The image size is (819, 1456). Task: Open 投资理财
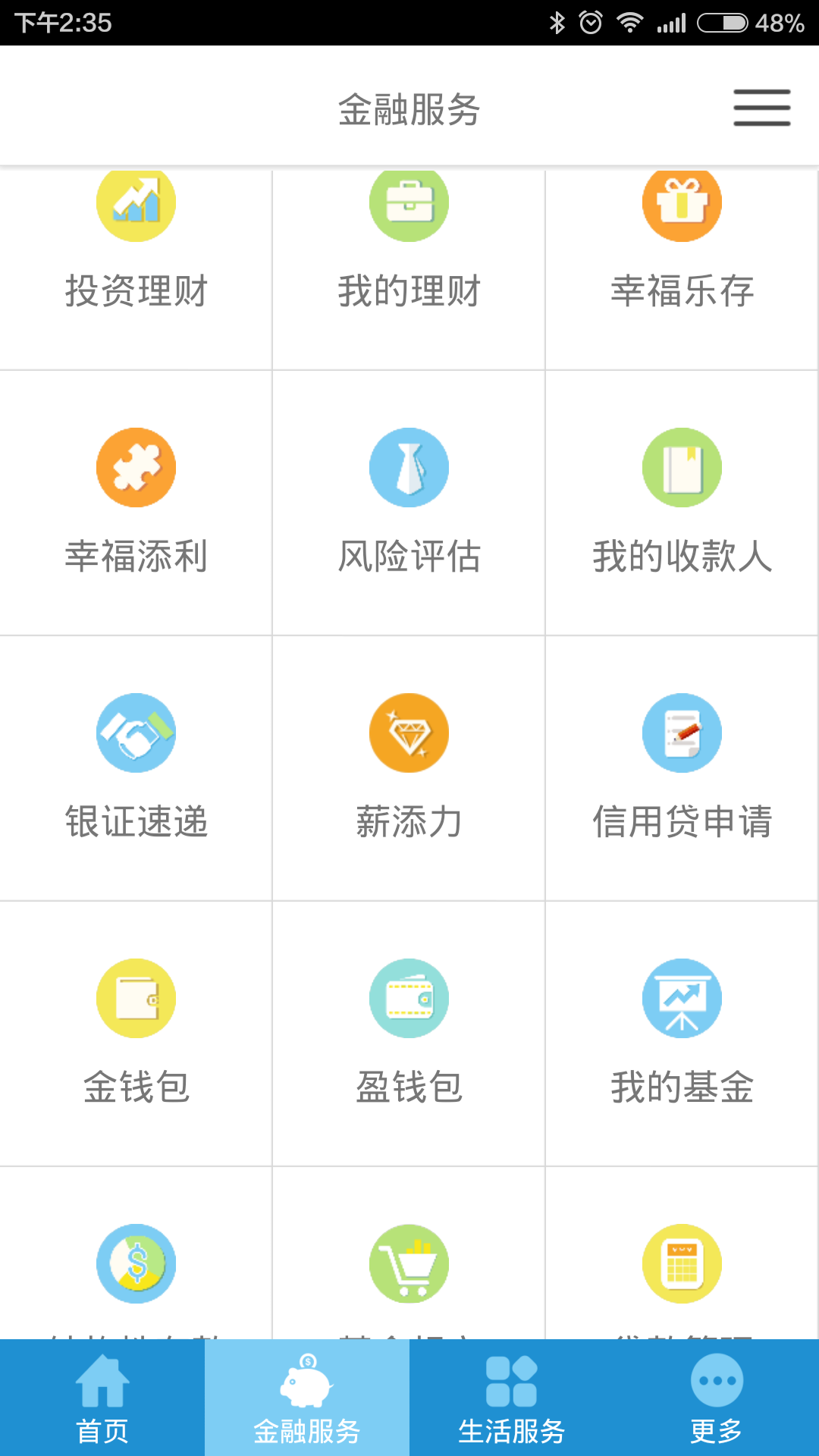point(136,250)
